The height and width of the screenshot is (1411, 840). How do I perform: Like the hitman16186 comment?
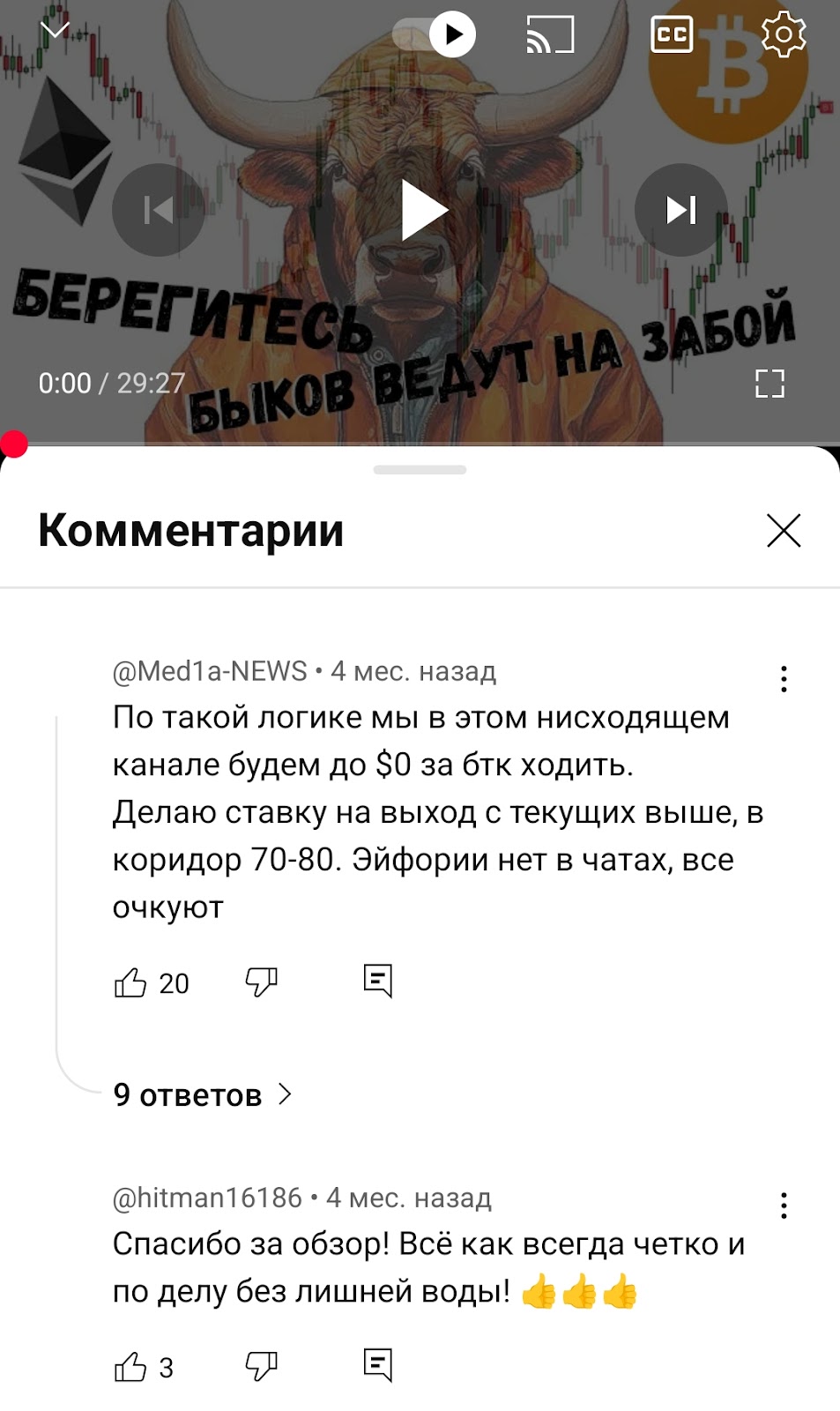point(130,1367)
